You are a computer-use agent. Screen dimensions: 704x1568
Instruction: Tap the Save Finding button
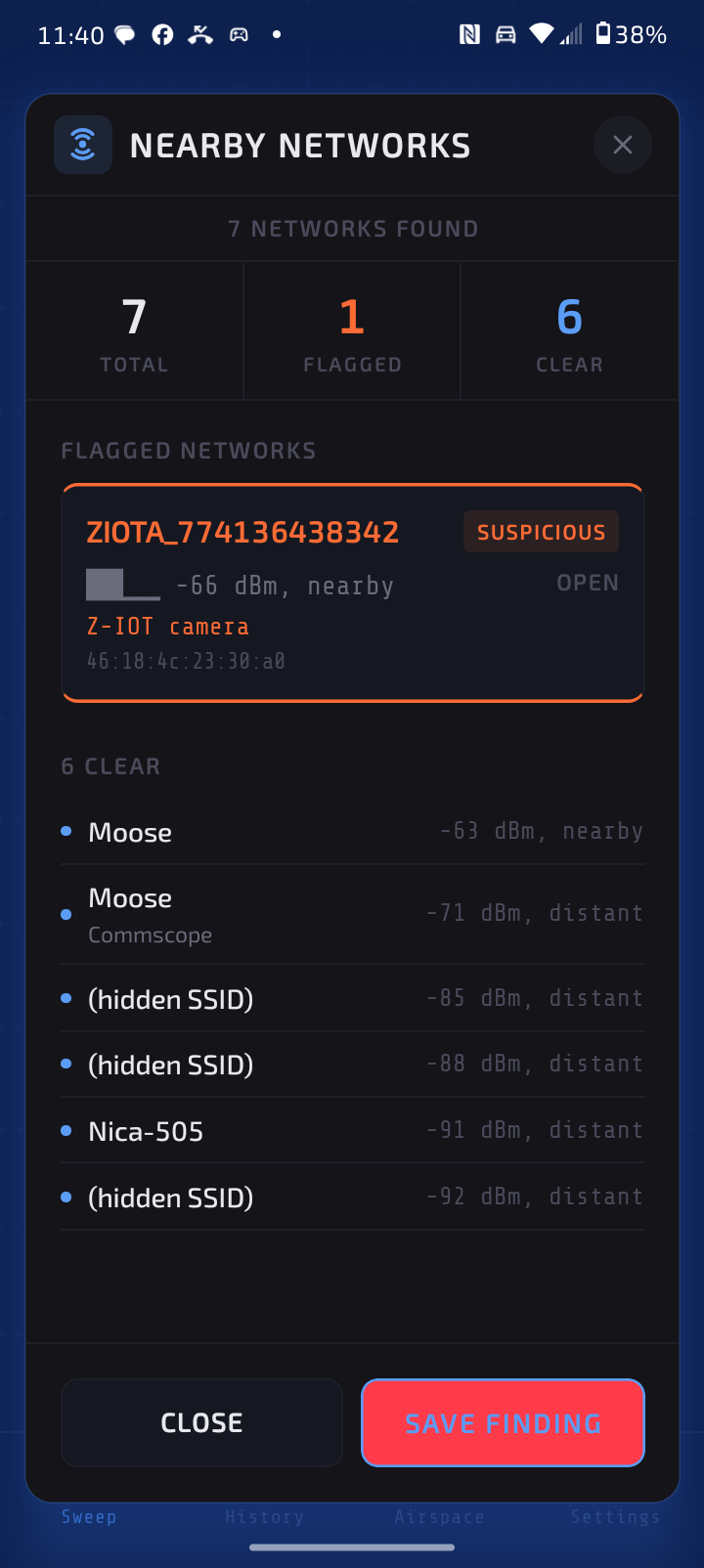tap(503, 1422)
